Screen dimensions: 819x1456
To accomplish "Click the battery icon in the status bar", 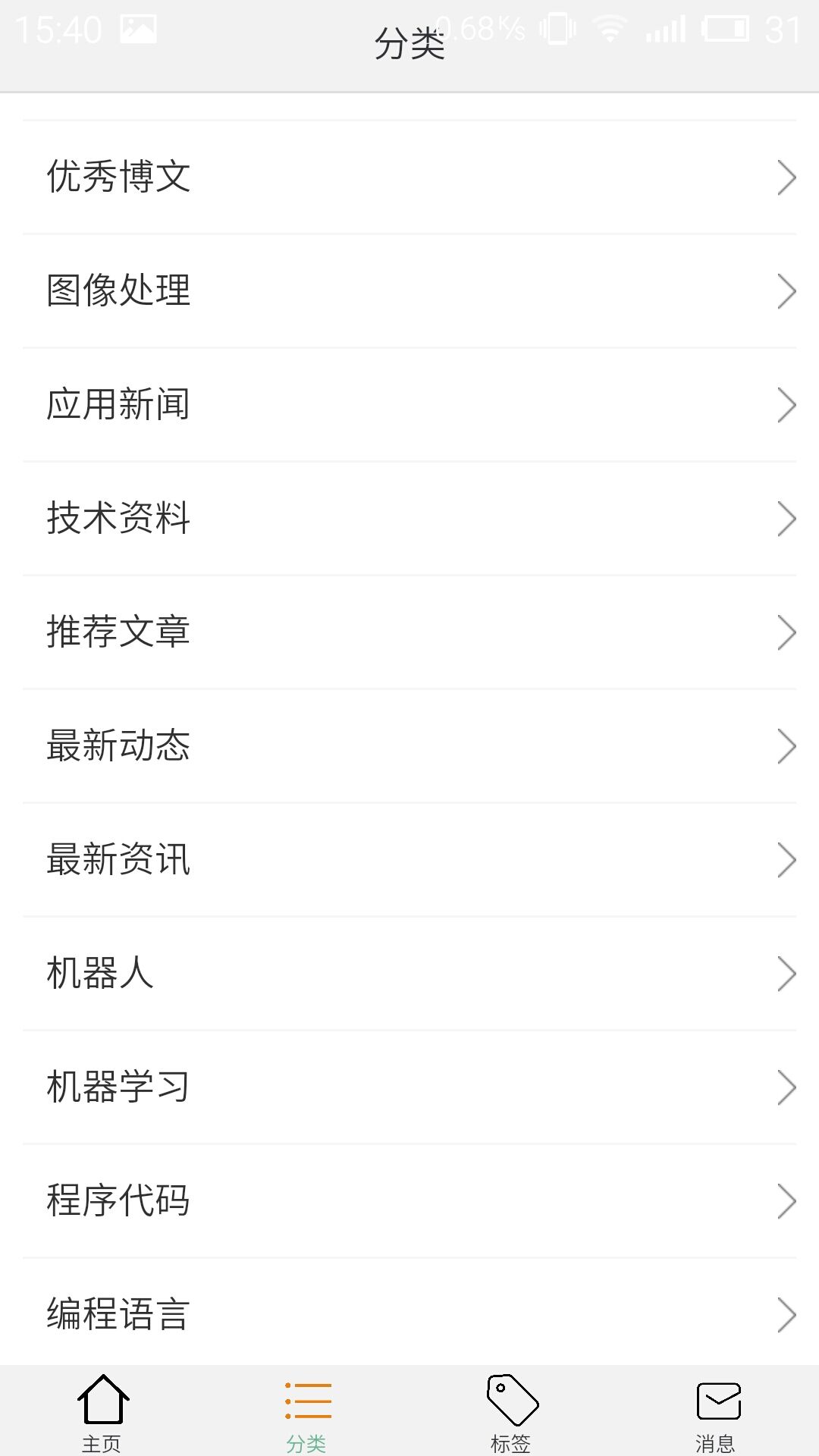I will click(x=724, y=29).
